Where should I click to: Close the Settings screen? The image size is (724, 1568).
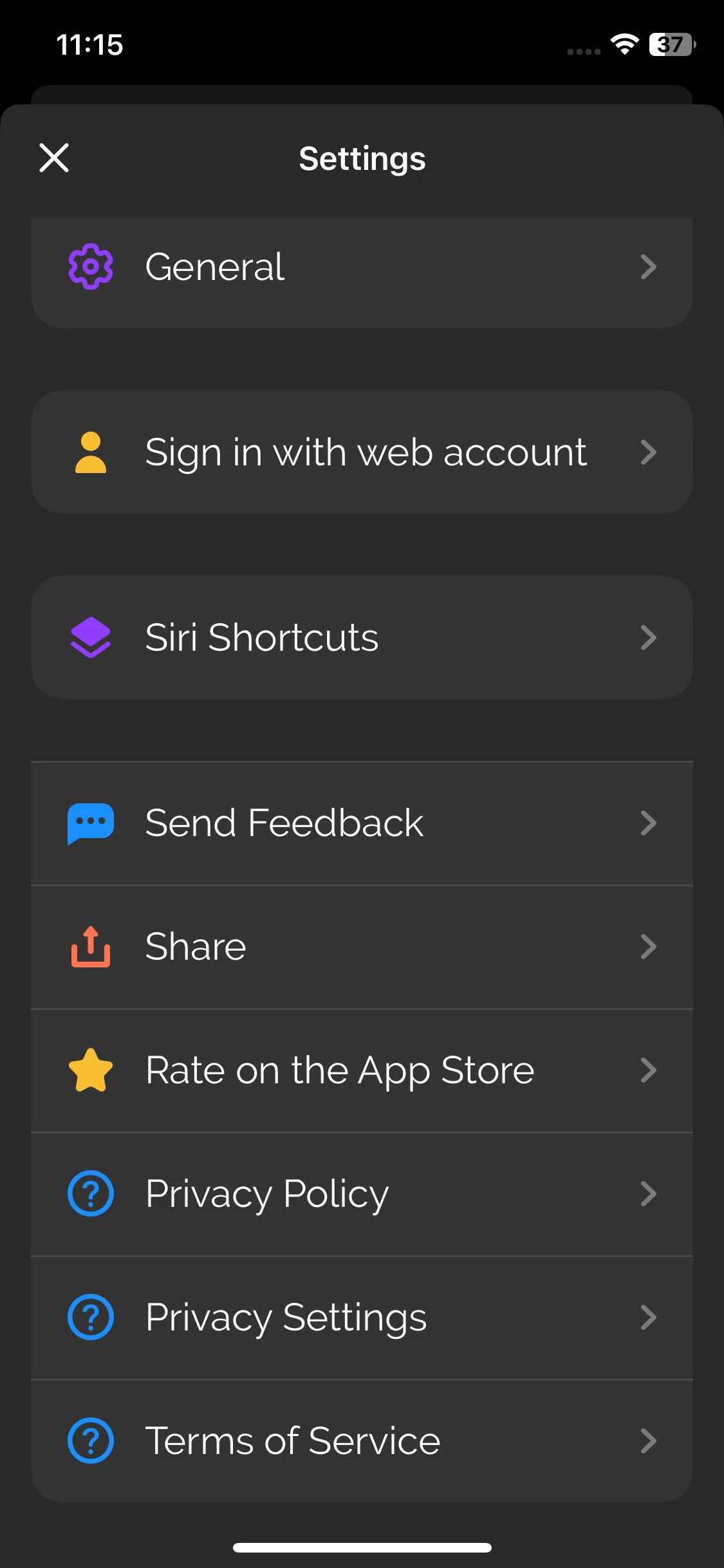pyautogui.click(x=54, y=158)
